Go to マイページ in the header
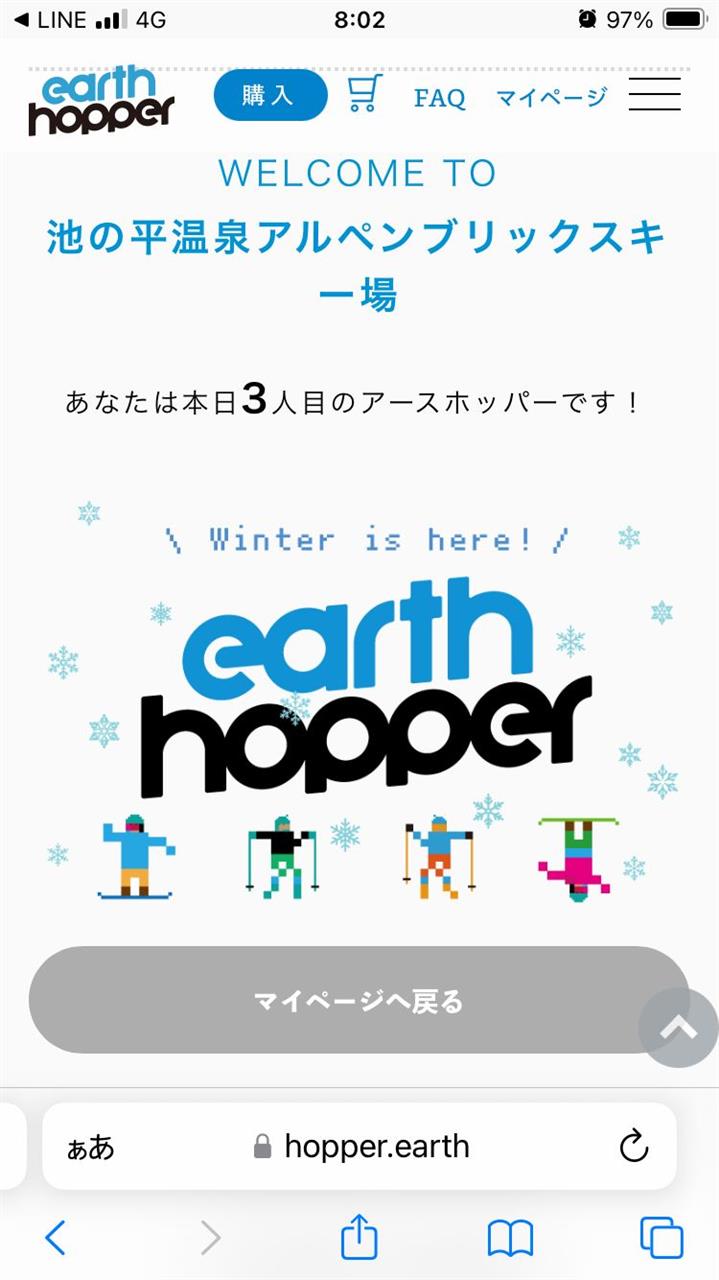Image resolution: width=719 pixels, height=1280 pixels. (x=552, y=97)
